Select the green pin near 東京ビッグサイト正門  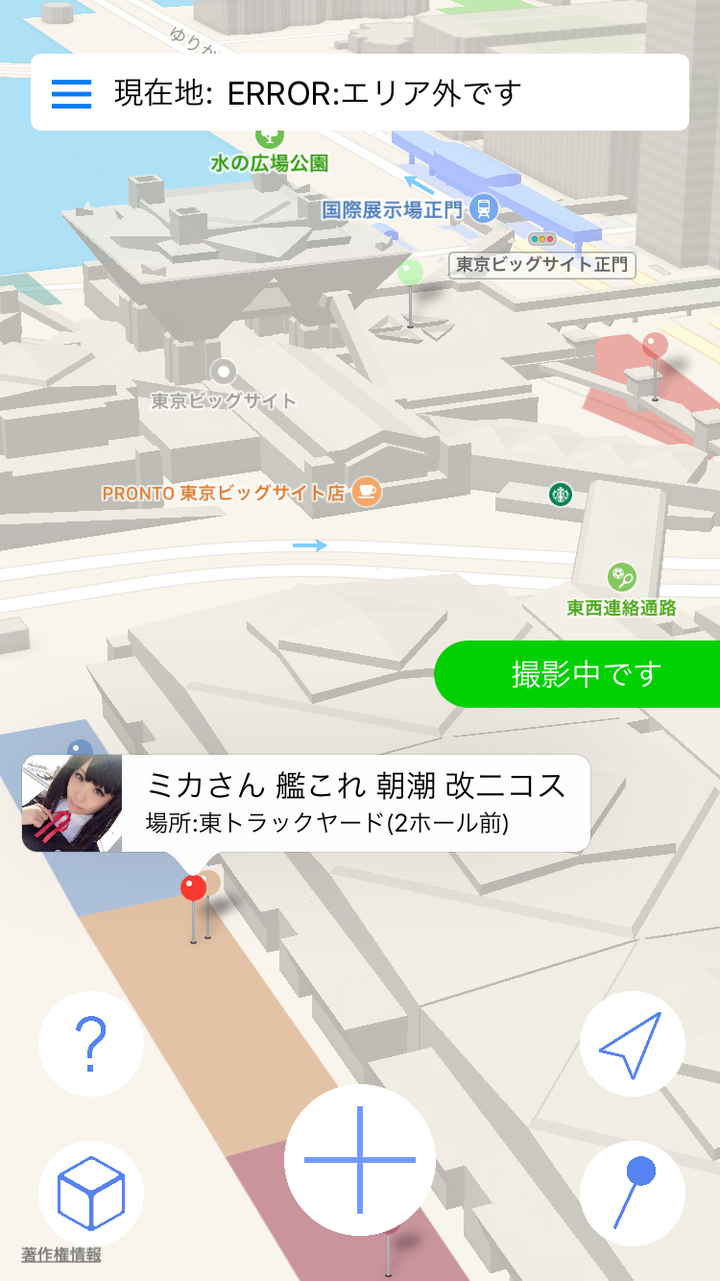tap(410, 272)
